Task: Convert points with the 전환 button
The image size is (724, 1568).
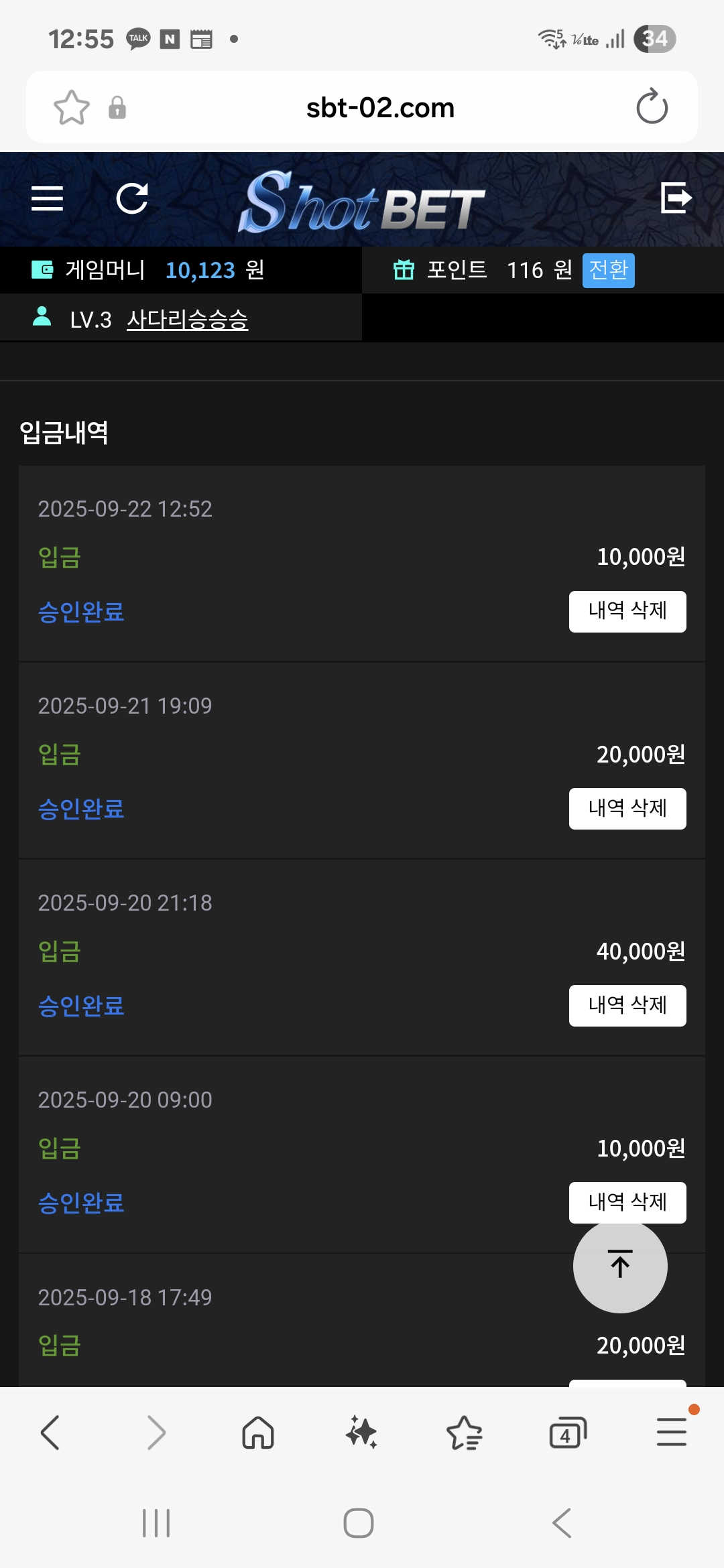Action: click(608, 270)
